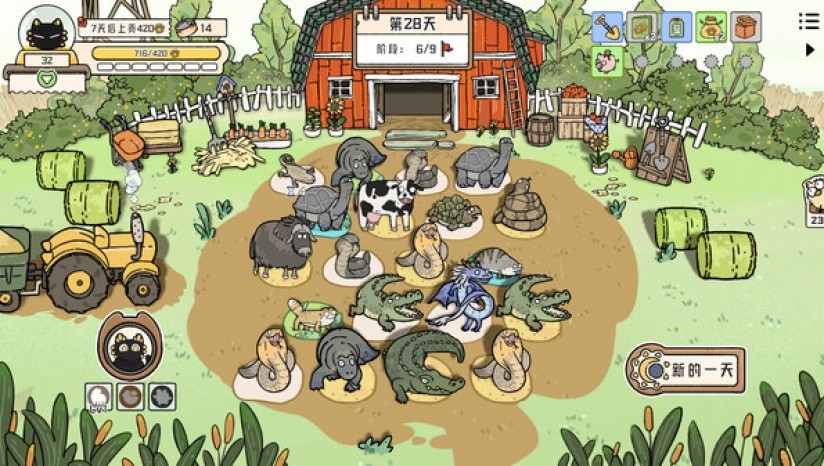Select the blue dragon animal
Viewport: 824px width, 466px height.
pos(462,294)
